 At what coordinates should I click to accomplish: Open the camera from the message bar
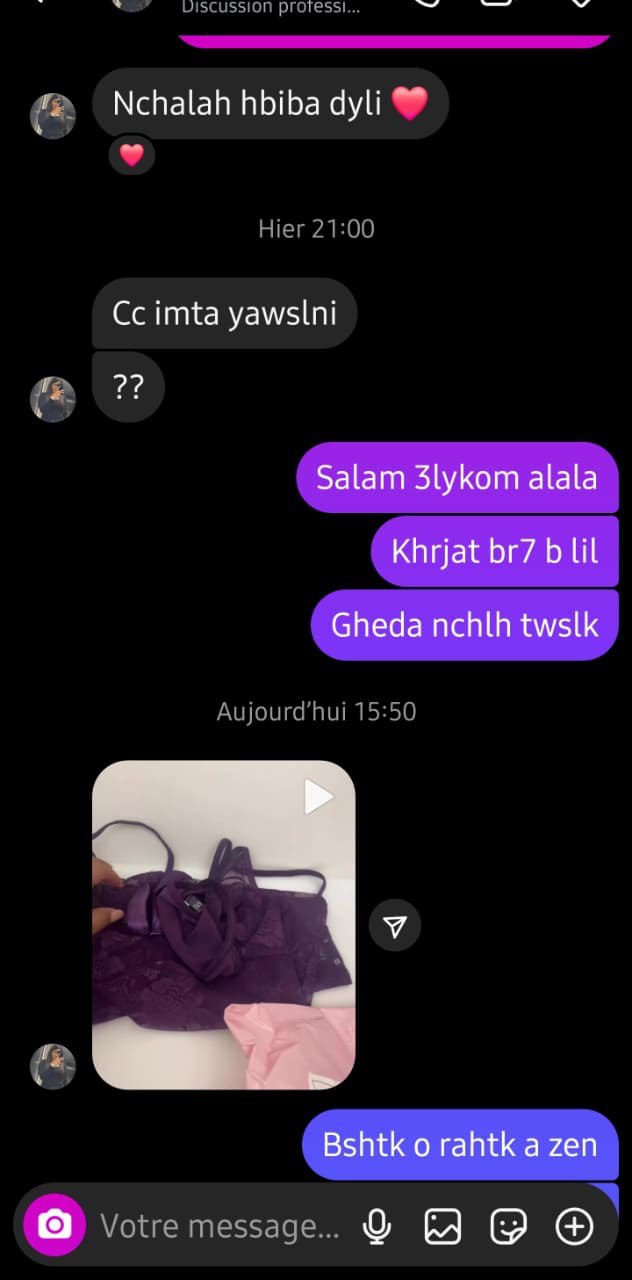(55, 1226)
